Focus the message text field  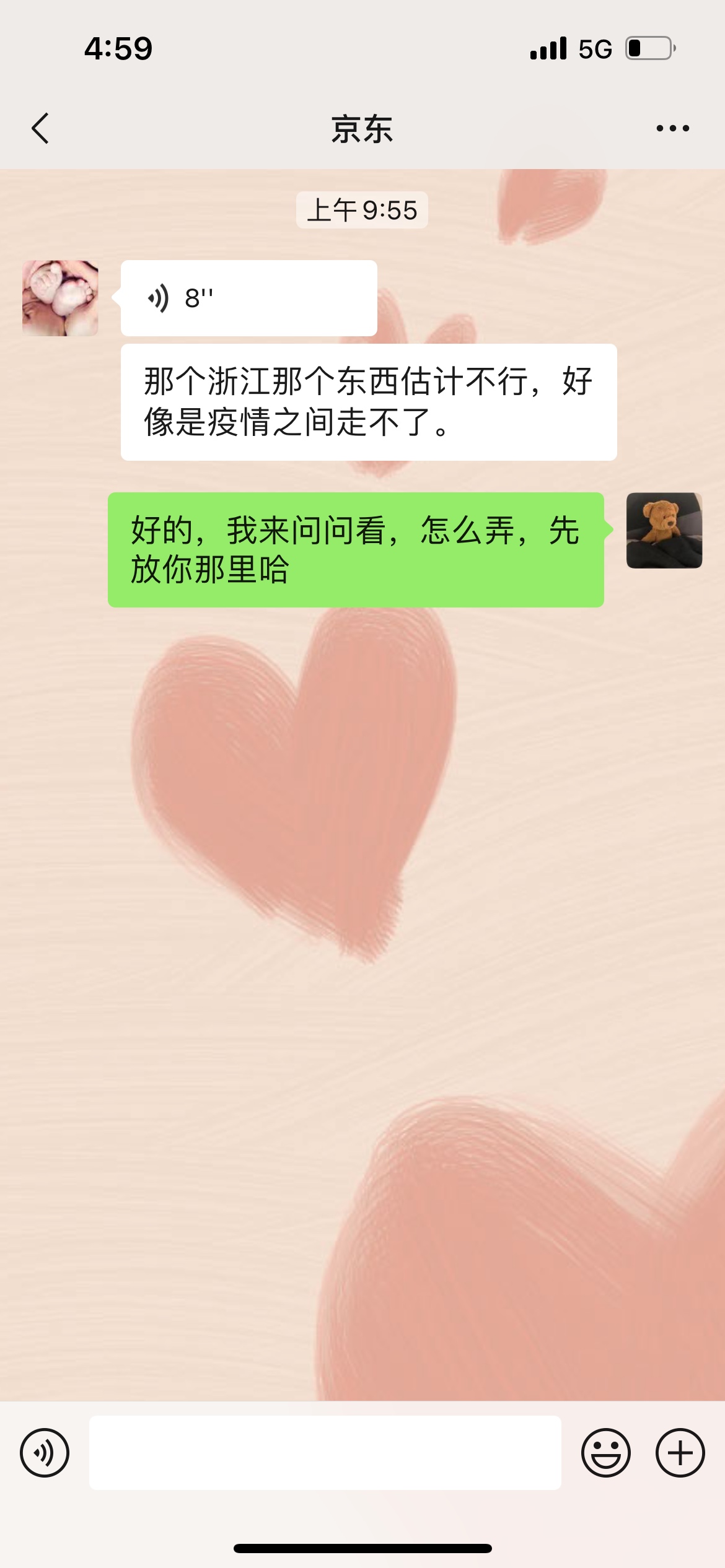pyautogui.click(x=325, y=1452)
